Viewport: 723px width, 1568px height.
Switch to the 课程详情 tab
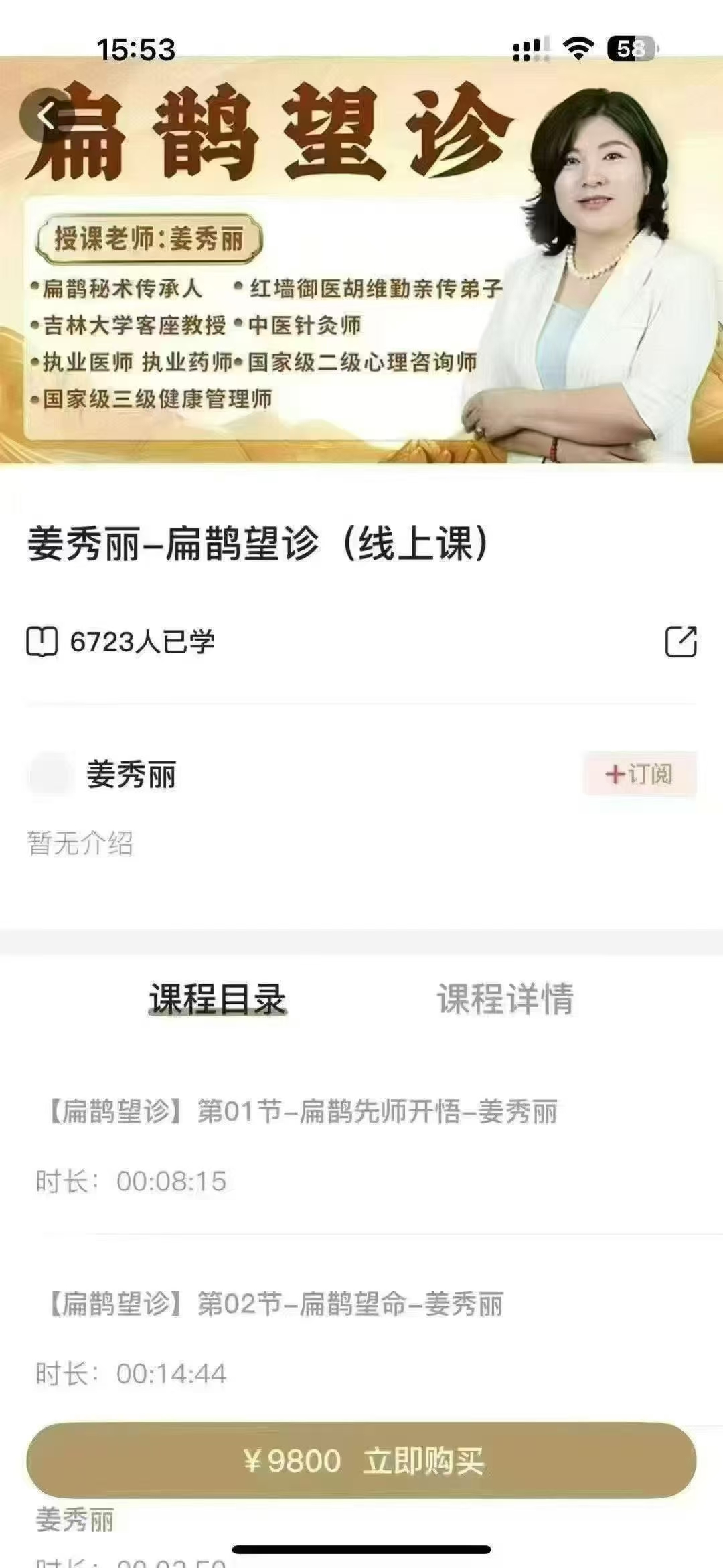[x=505, y=999]
